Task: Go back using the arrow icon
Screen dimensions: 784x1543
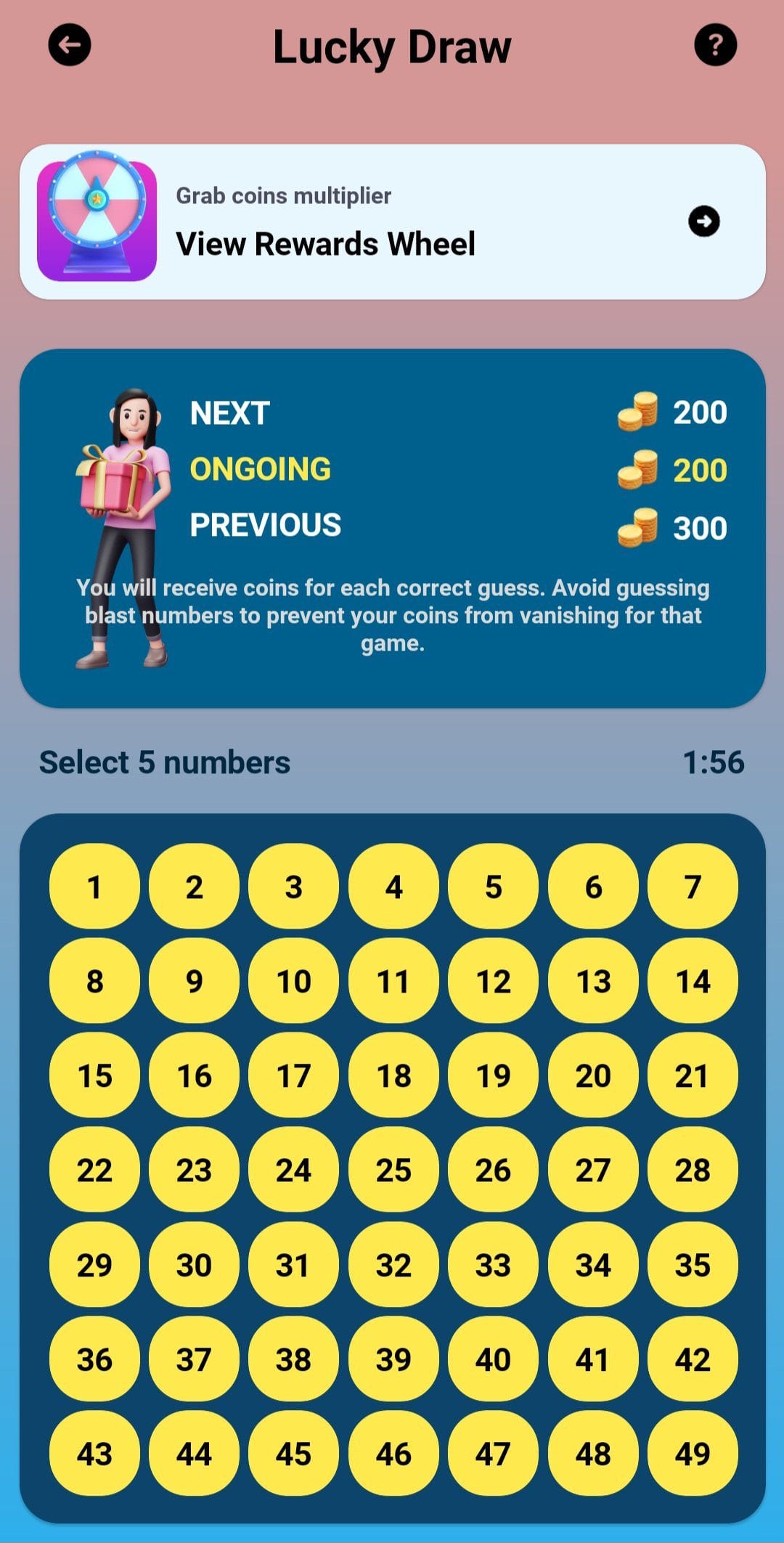Action: click(x=70, y=45)
